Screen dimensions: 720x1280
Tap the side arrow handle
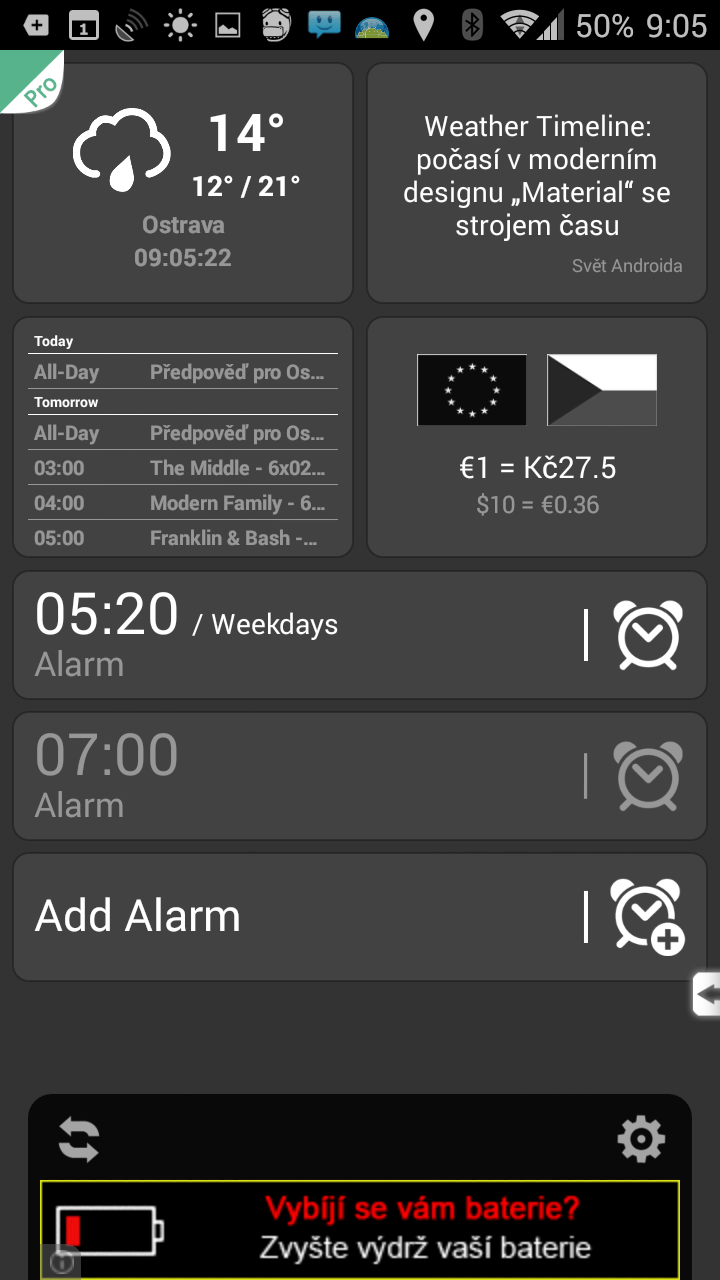(x=706, y=994)
